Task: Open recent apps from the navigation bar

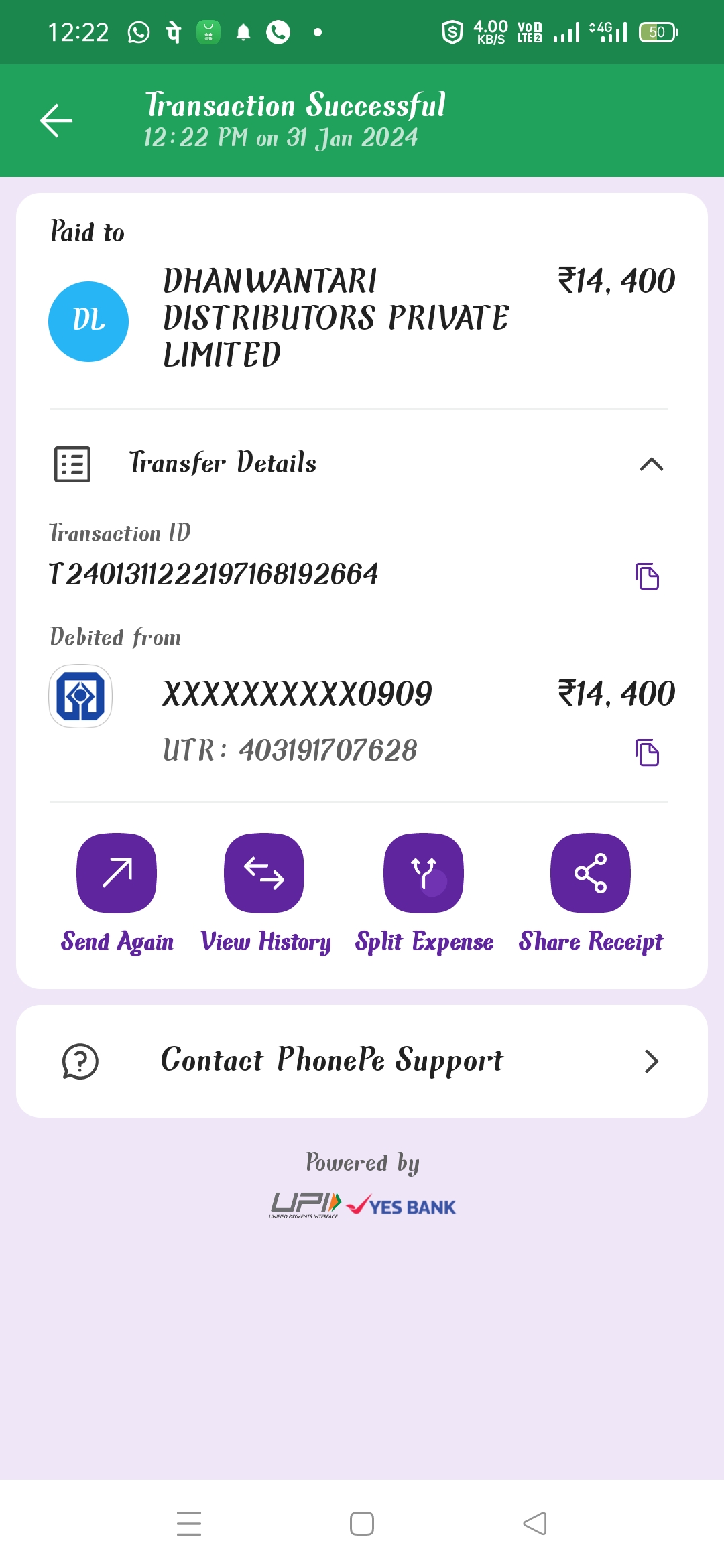Action: click(x=189, y=1523)
